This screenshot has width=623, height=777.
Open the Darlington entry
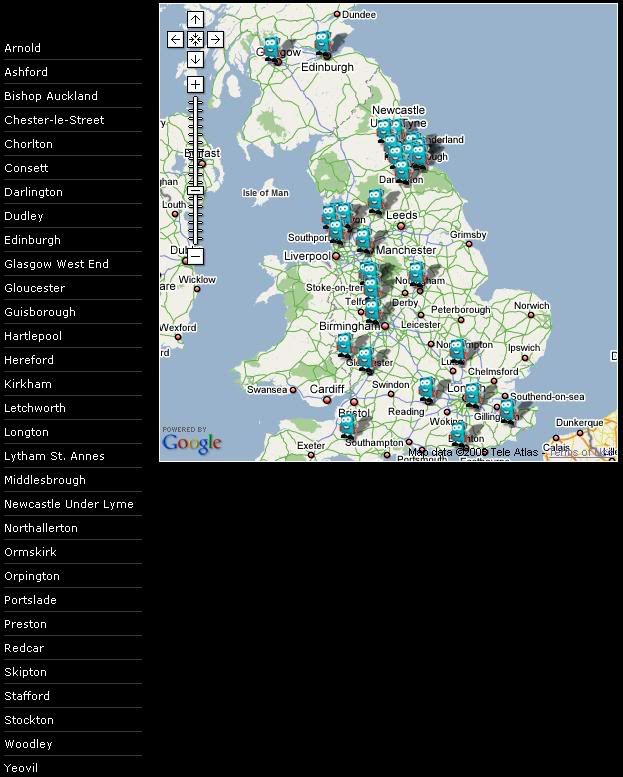pyautogui.click(x=33, y=192)
